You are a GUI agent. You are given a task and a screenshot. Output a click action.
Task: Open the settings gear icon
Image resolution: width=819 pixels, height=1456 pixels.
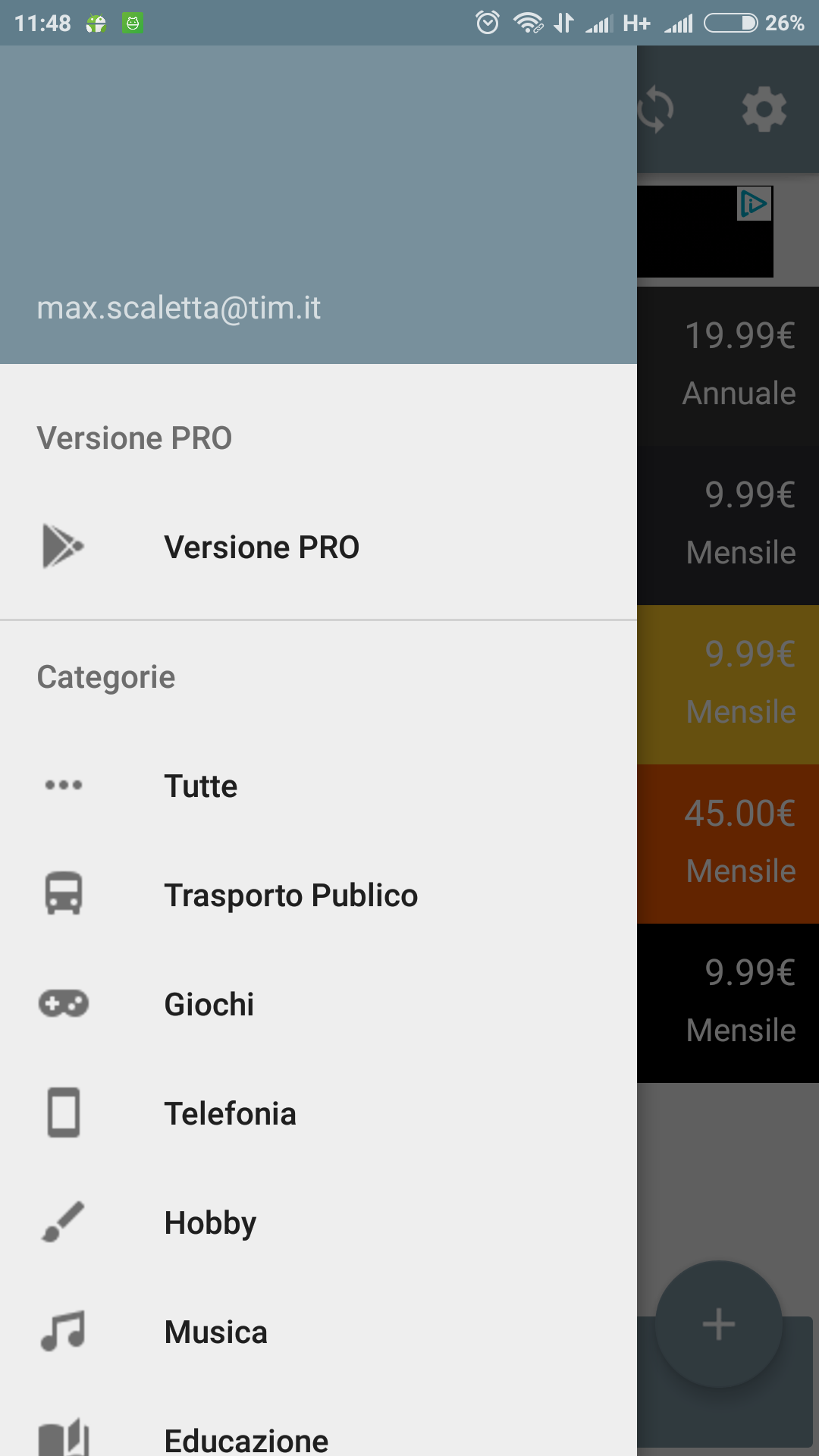click(x=764, y=109)
